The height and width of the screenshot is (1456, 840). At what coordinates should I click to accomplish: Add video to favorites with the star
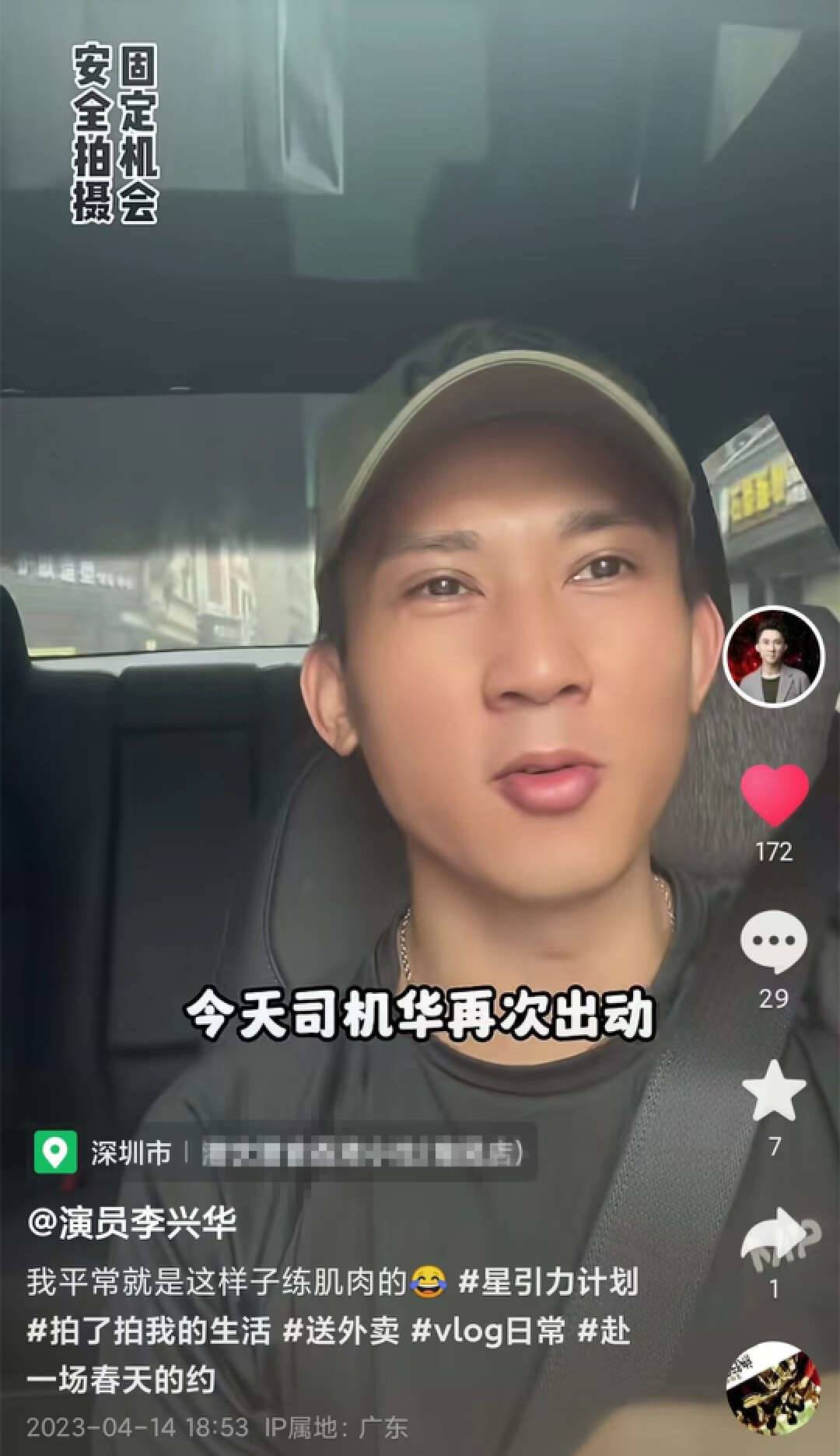pos(773,1089)
